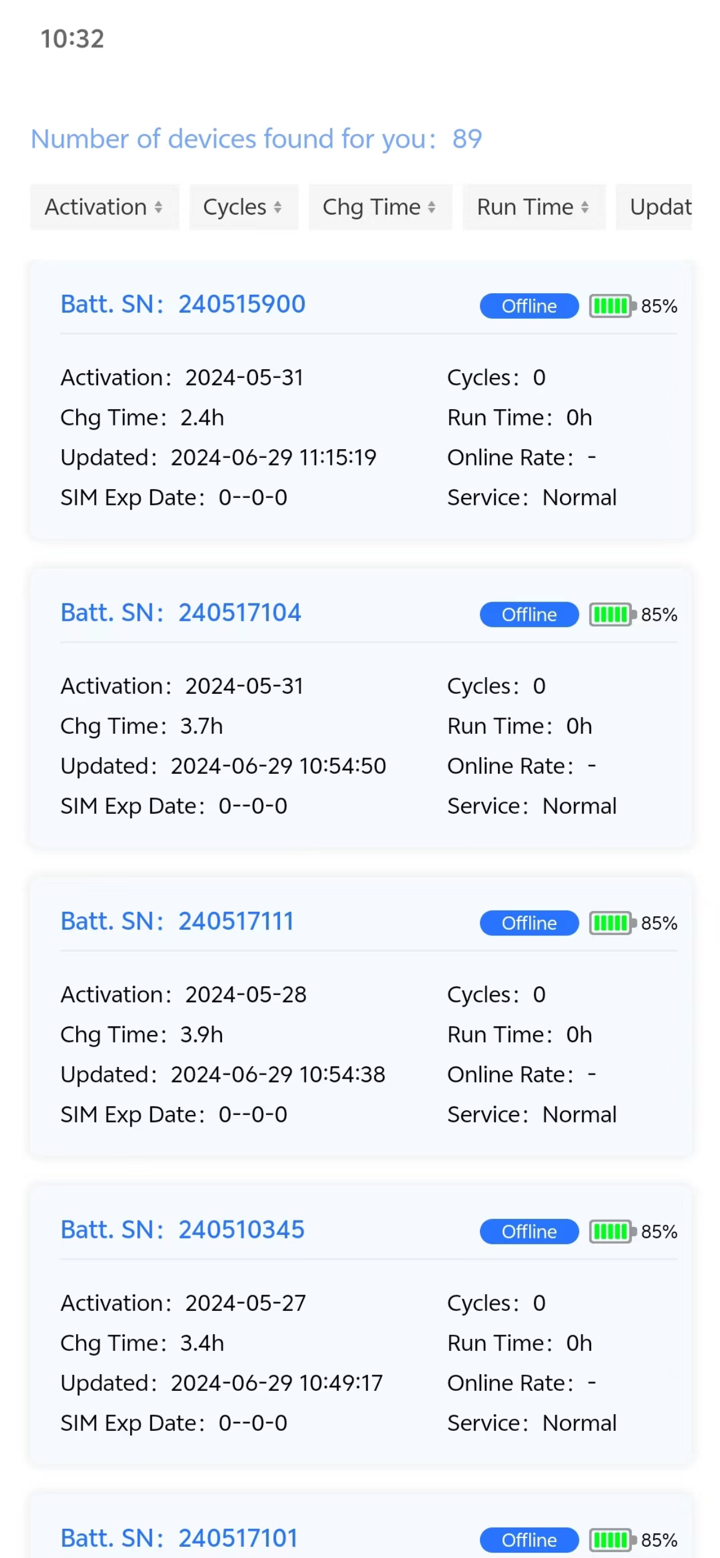Open the Activation sort dropdown
The width and height of the screenshot is (720, 1558).
click(x=104, y=207)
